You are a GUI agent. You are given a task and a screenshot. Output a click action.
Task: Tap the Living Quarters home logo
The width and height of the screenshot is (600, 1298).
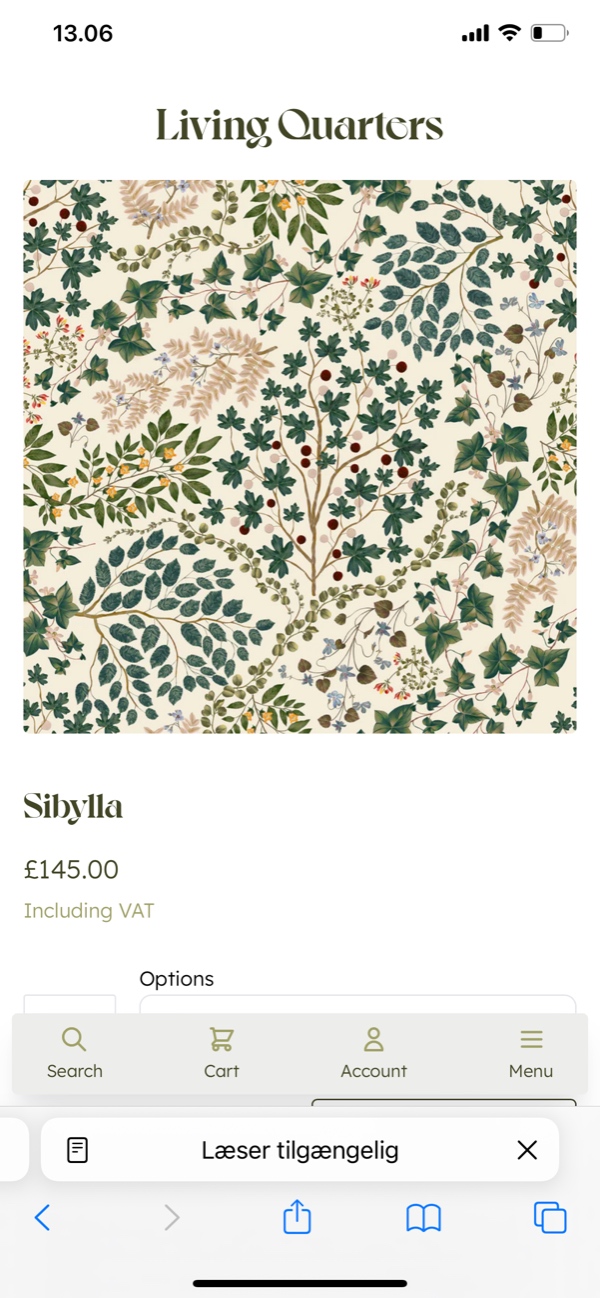click(300, 127)
